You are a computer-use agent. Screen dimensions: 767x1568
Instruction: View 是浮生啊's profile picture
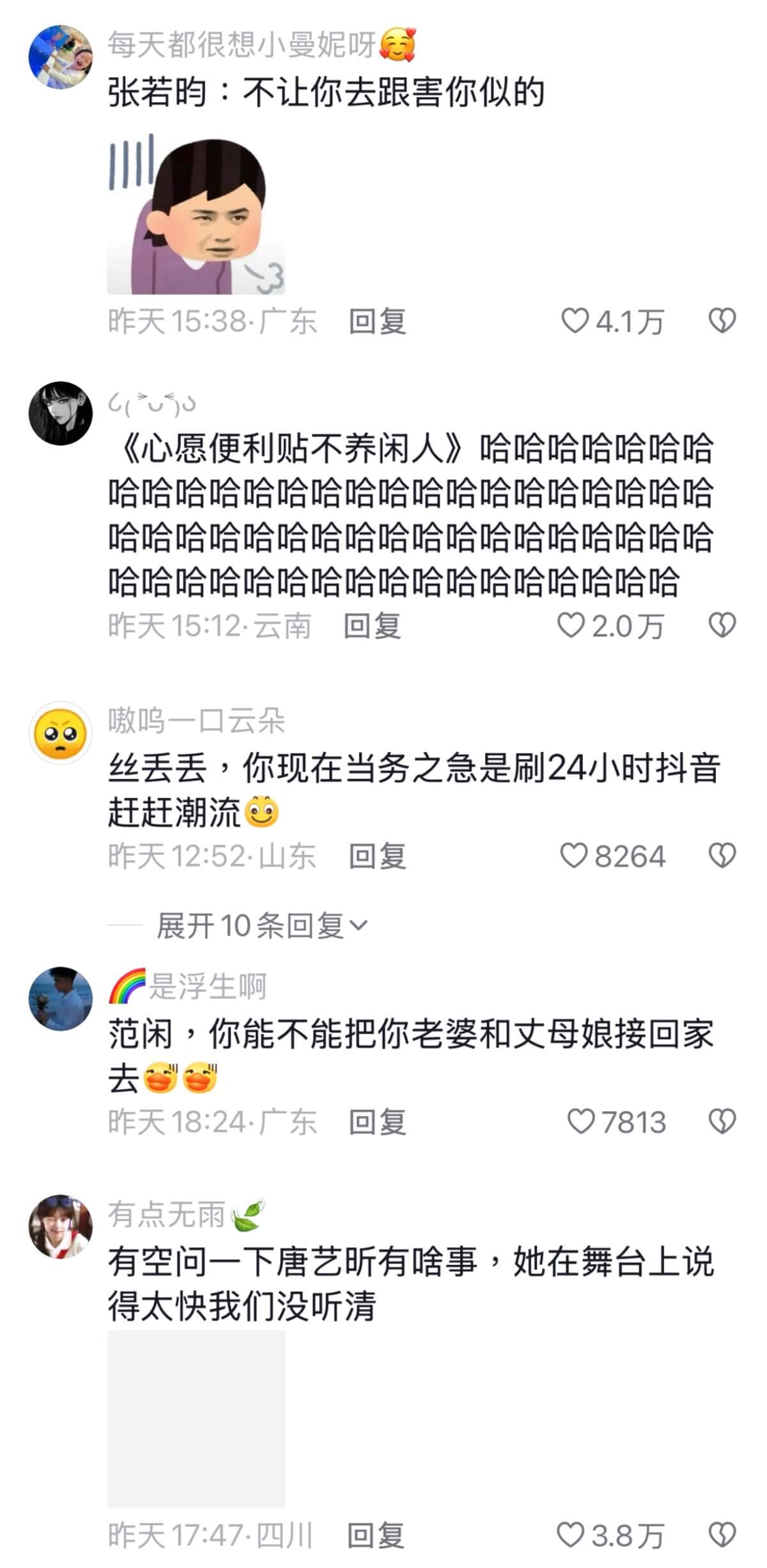click(61, 999)
